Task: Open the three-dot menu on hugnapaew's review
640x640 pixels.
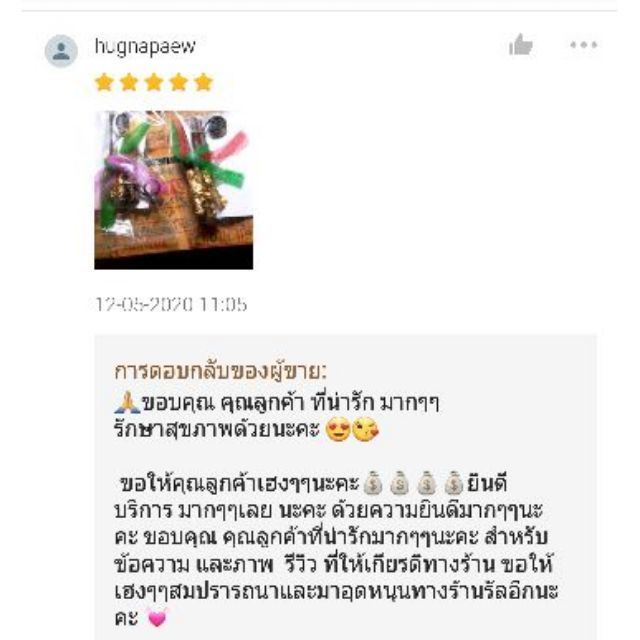Action: click(583, 45)
